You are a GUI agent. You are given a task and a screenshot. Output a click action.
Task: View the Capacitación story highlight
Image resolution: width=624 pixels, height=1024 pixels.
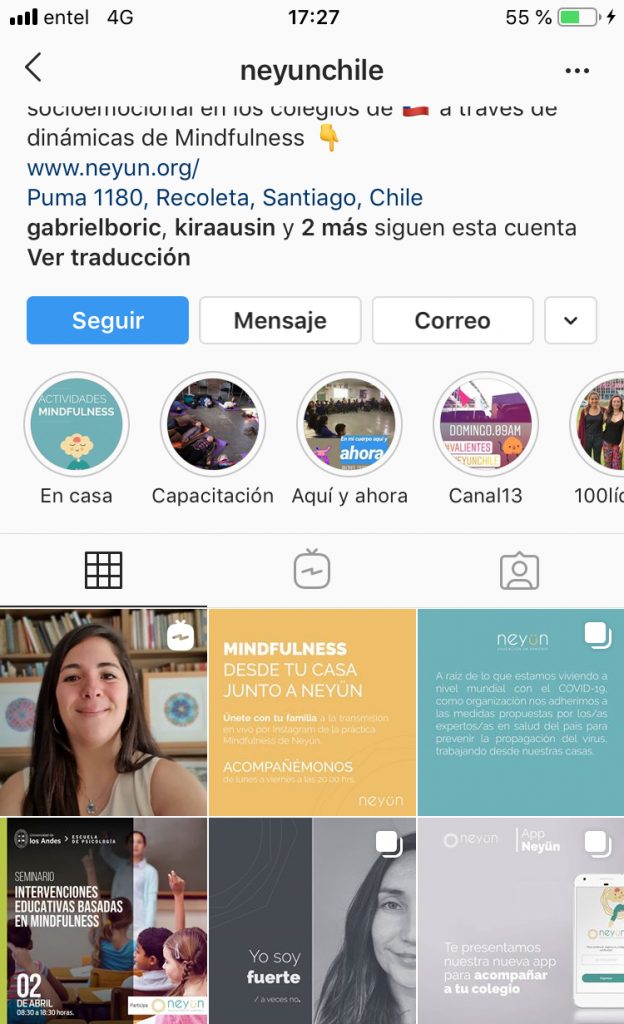[212, 425]
